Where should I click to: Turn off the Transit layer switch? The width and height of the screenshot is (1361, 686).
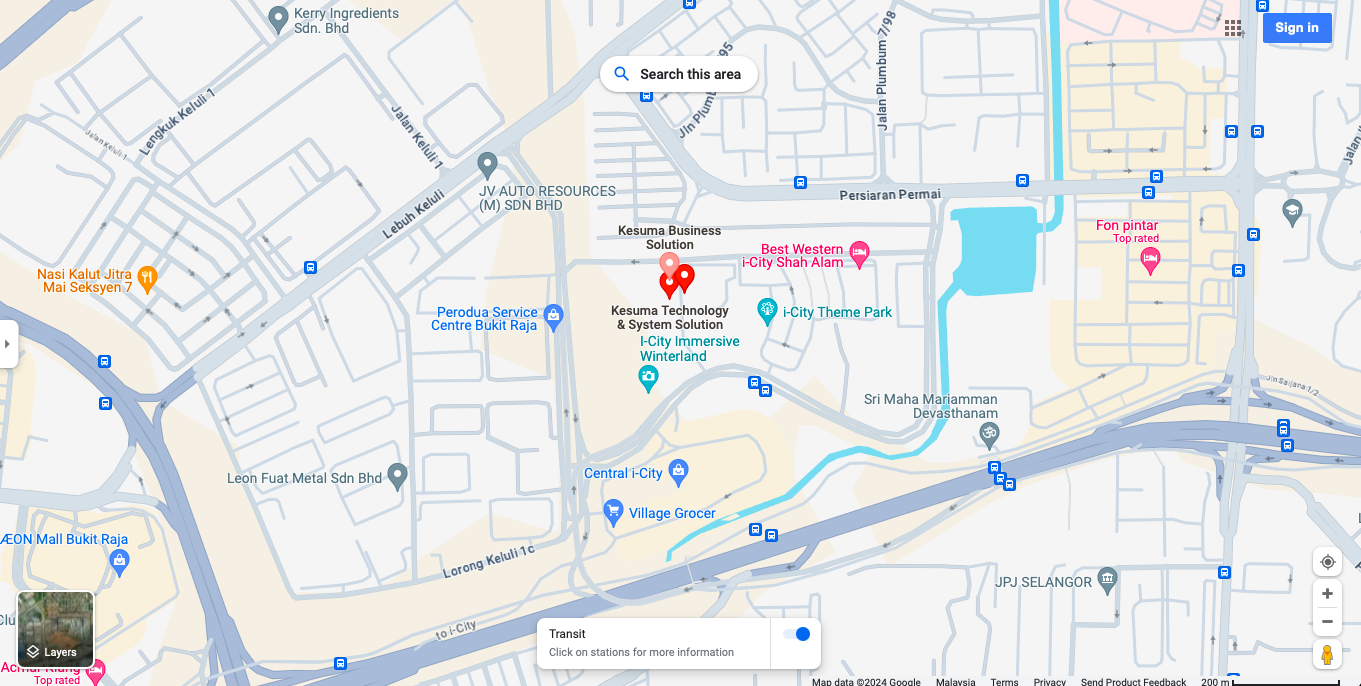(x=796, y=634)
